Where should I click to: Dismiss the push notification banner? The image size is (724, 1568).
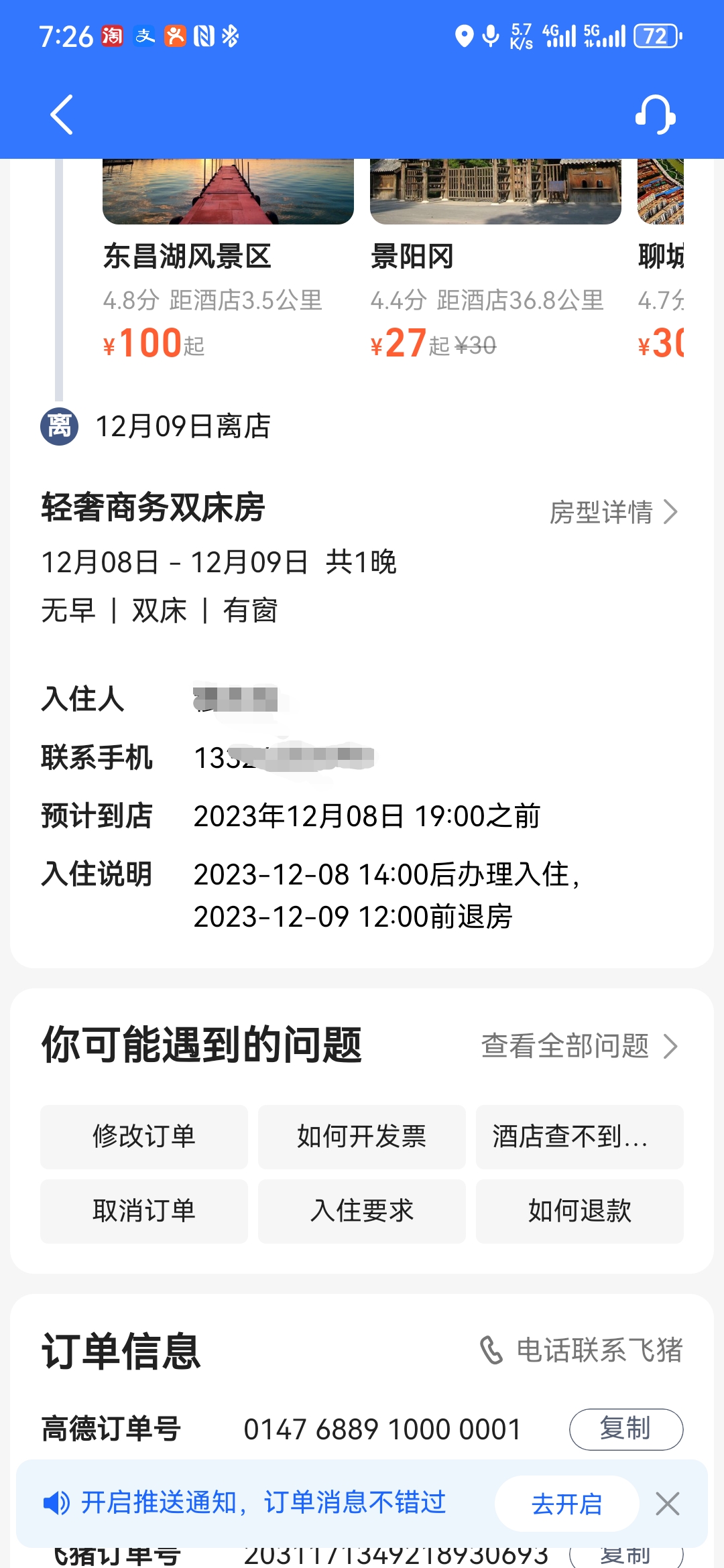tap(668, 1504)
